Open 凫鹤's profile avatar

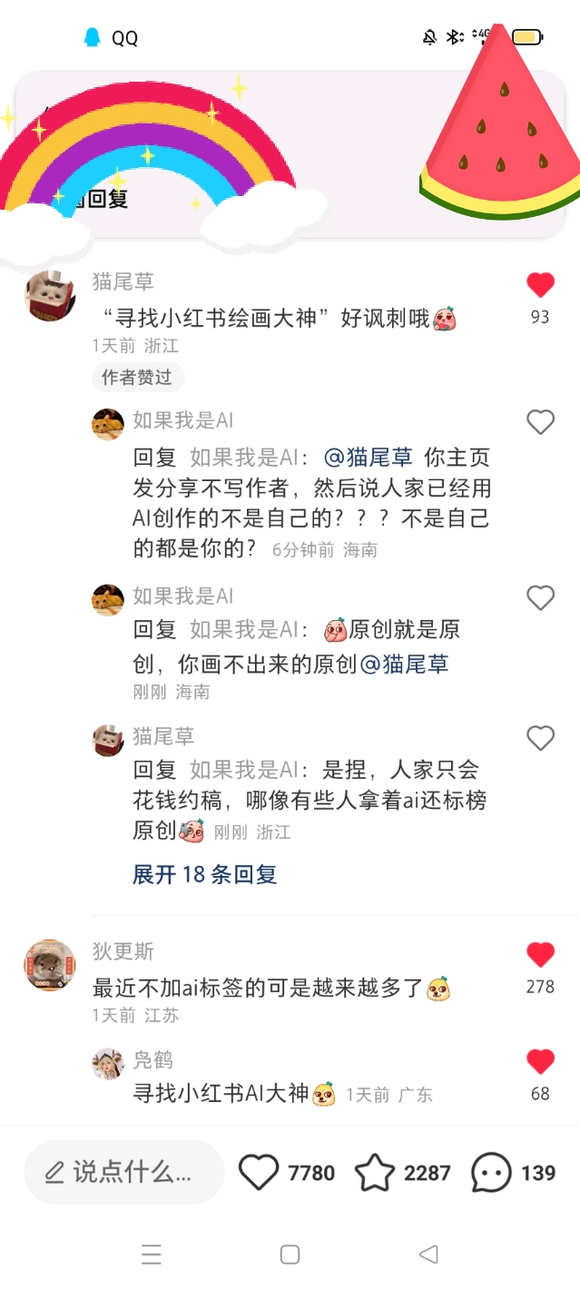(x=108, y=1063)
